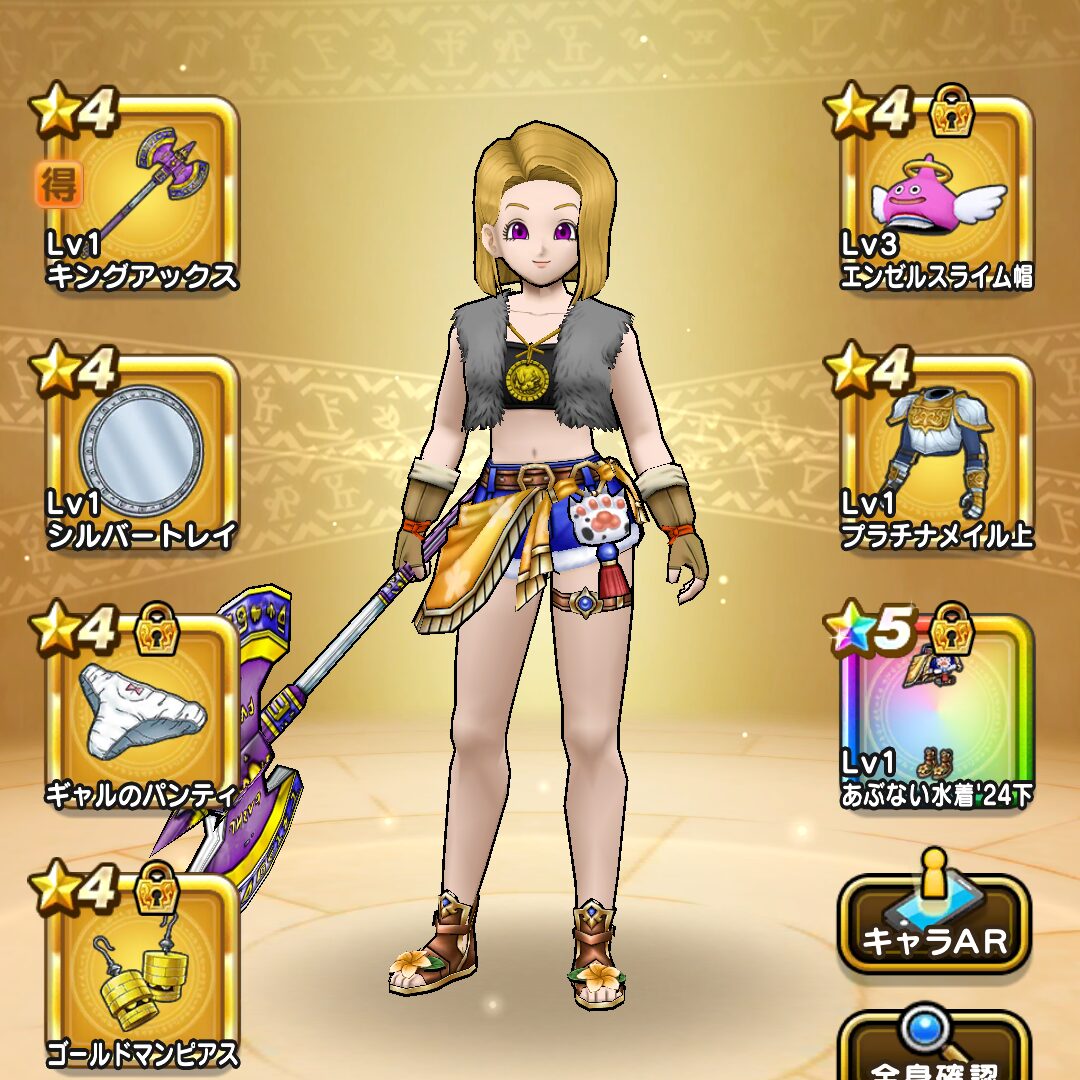Tap the ゴールドマンピアス accessory slot
Viewport: 1080px width, 1080px height.
click(x=141, y=970)
